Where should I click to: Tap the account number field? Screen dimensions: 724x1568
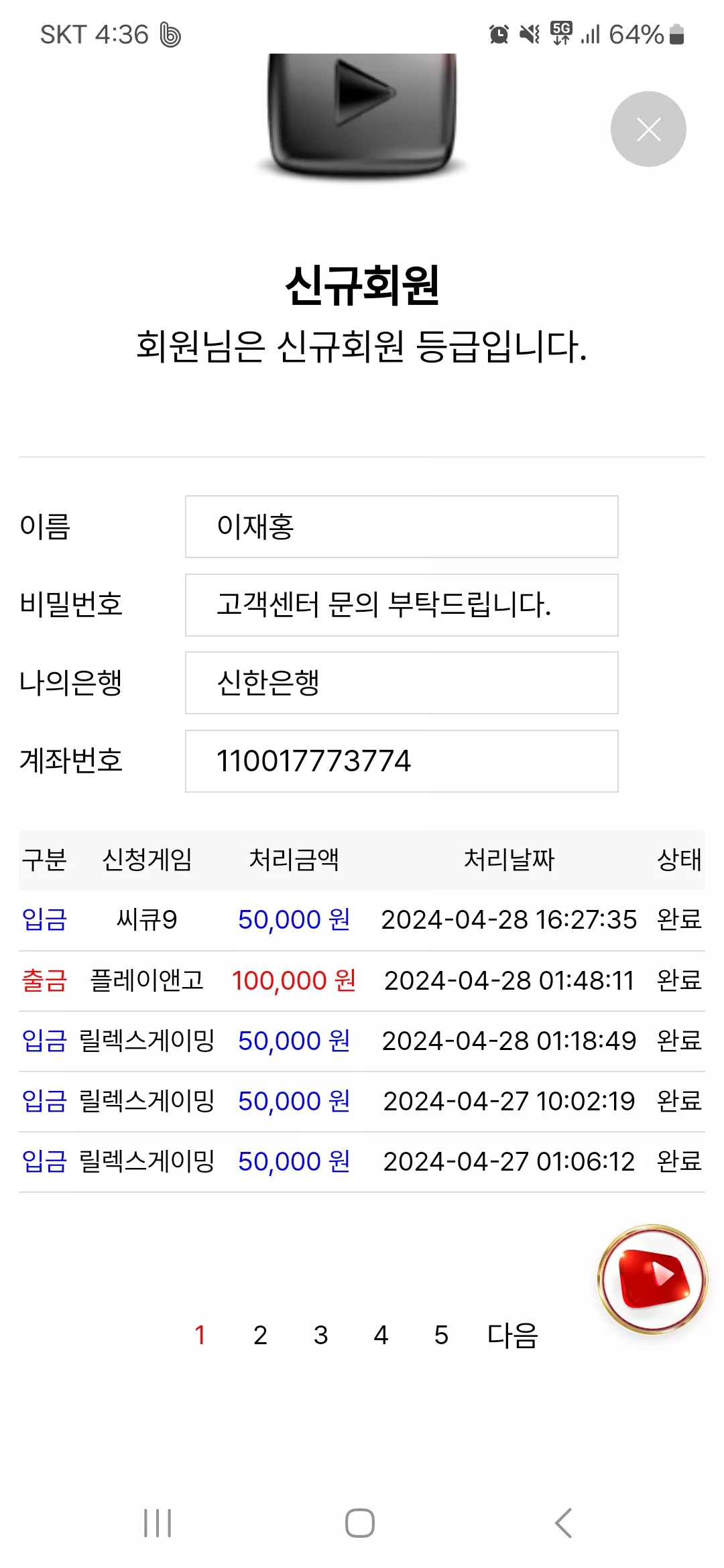tap(402, 761)
